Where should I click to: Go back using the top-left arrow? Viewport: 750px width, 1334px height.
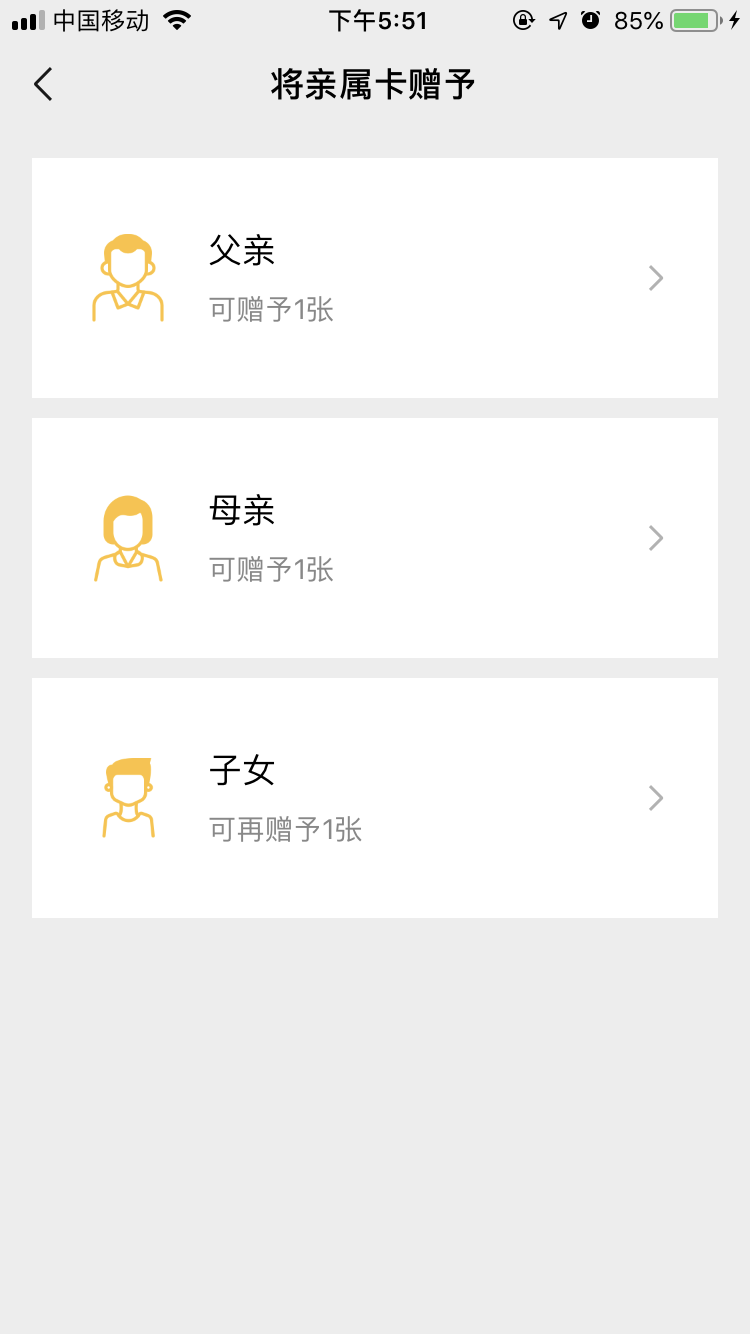click(x=43, y=85)
